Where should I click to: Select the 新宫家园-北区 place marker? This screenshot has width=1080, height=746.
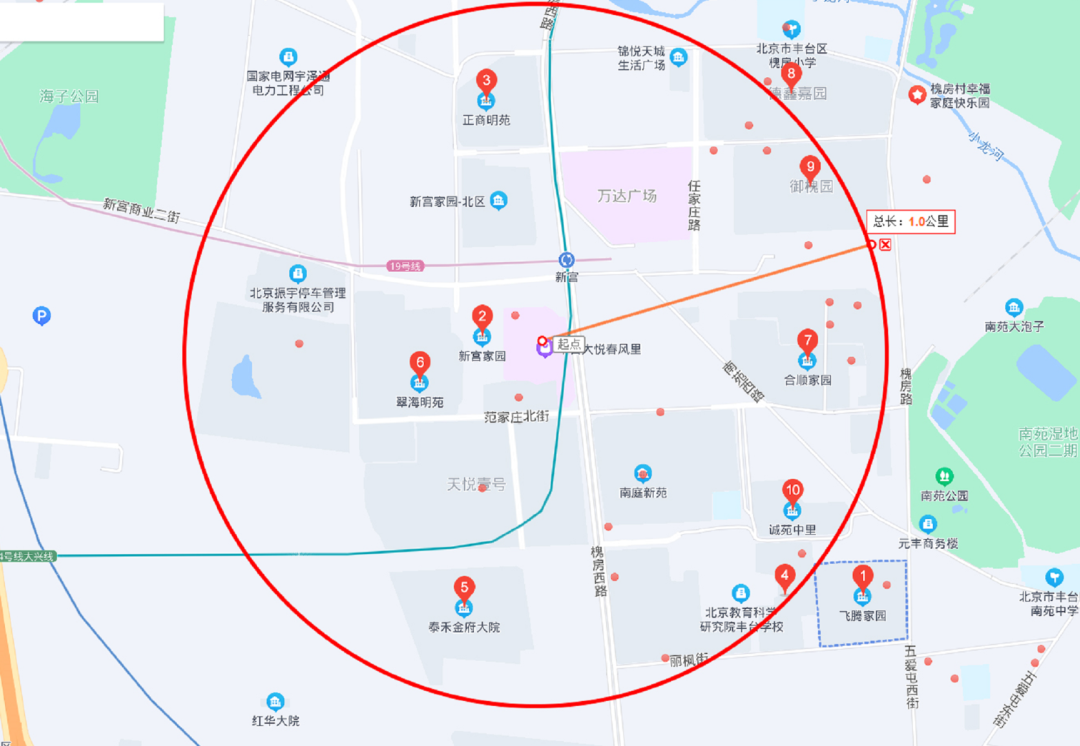[x=499, y=201]
